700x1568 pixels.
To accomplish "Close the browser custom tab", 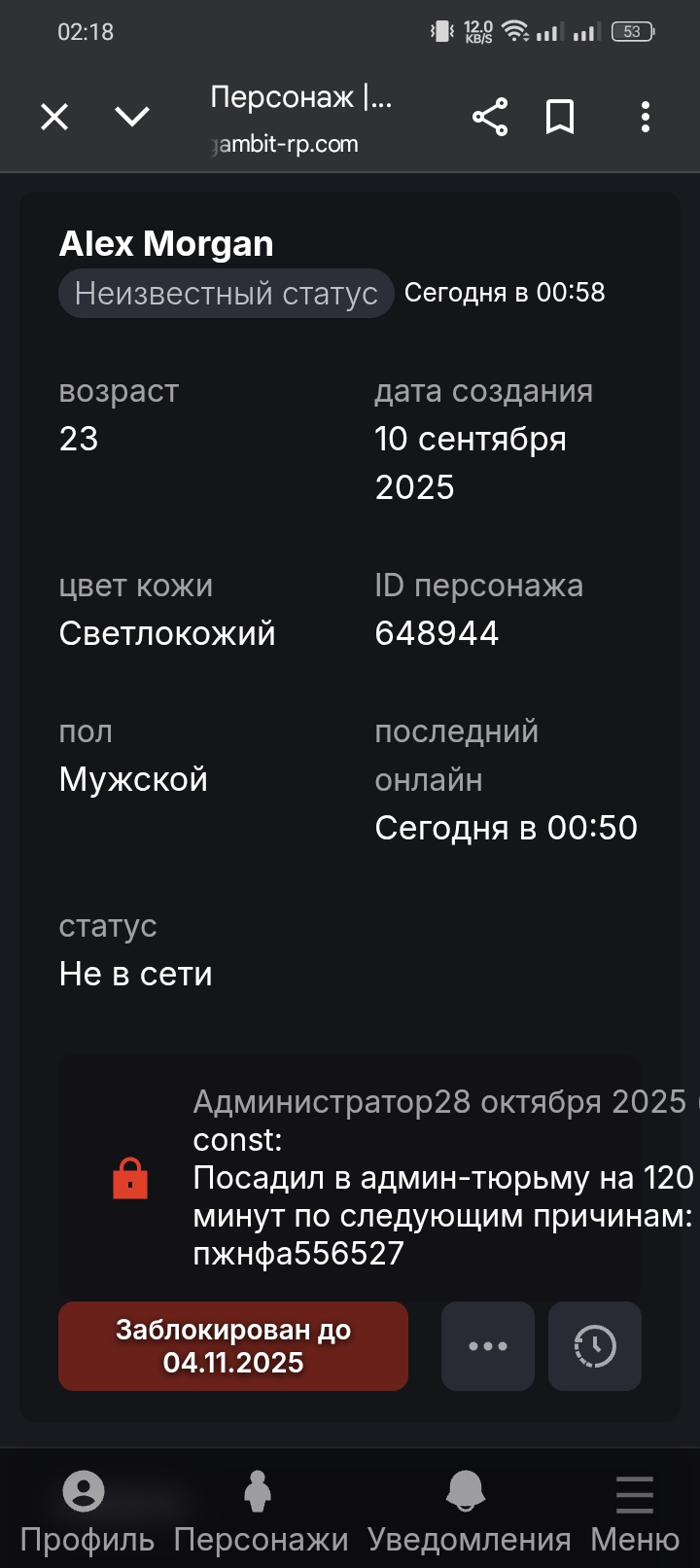I will coord(54,118).
